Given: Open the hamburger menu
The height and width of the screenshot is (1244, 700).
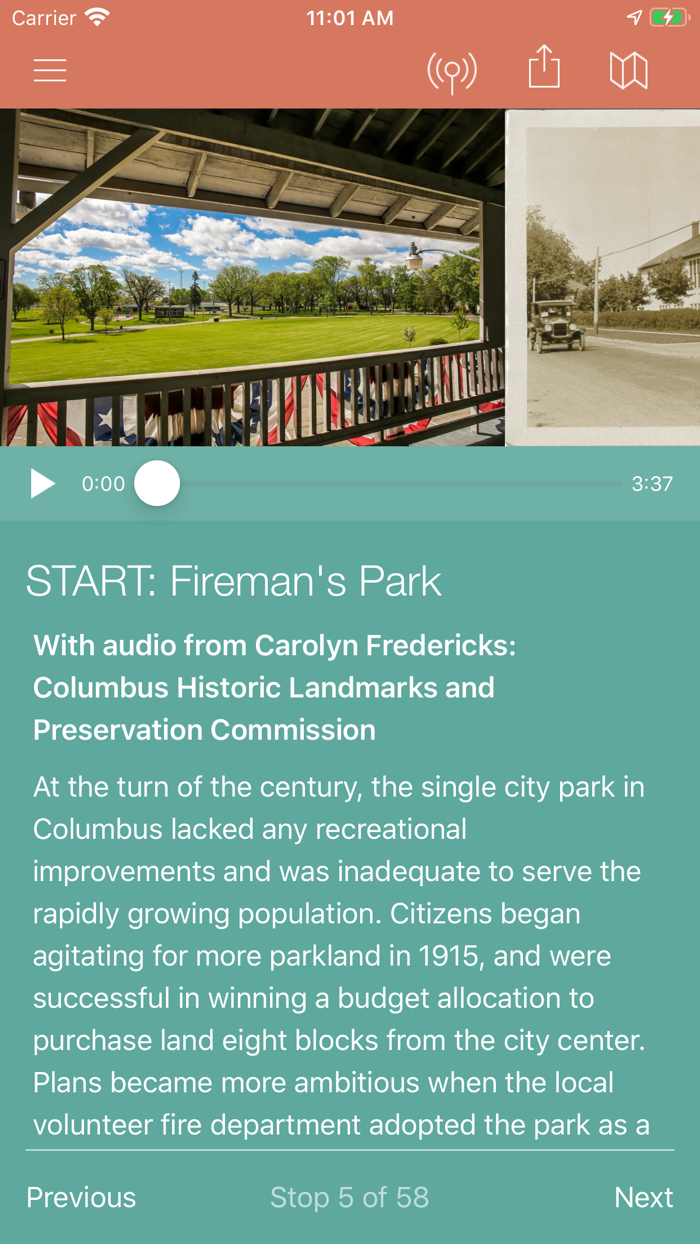Looking at the screenshot, I should (49, 70).
